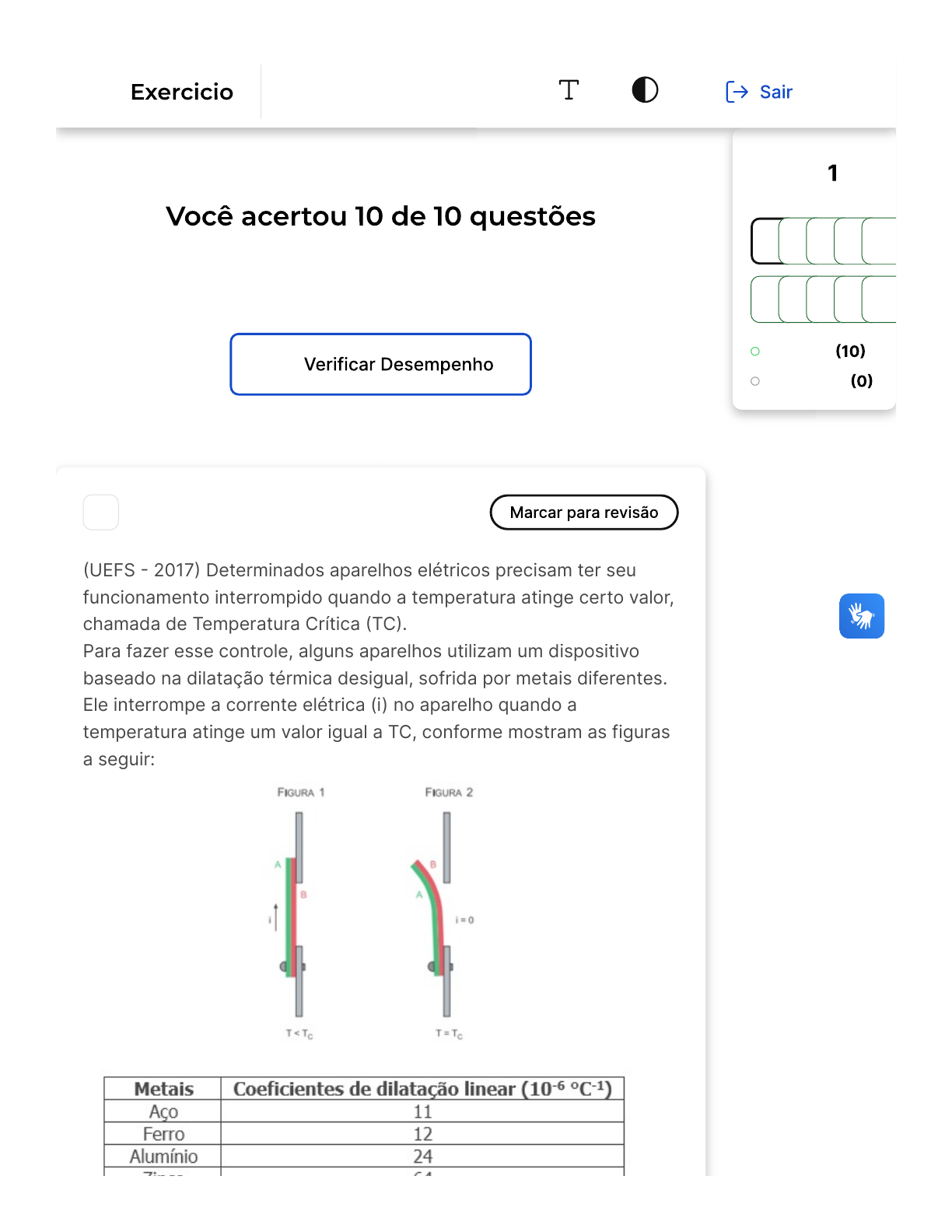Open the text size T icon

click(569, 90)
